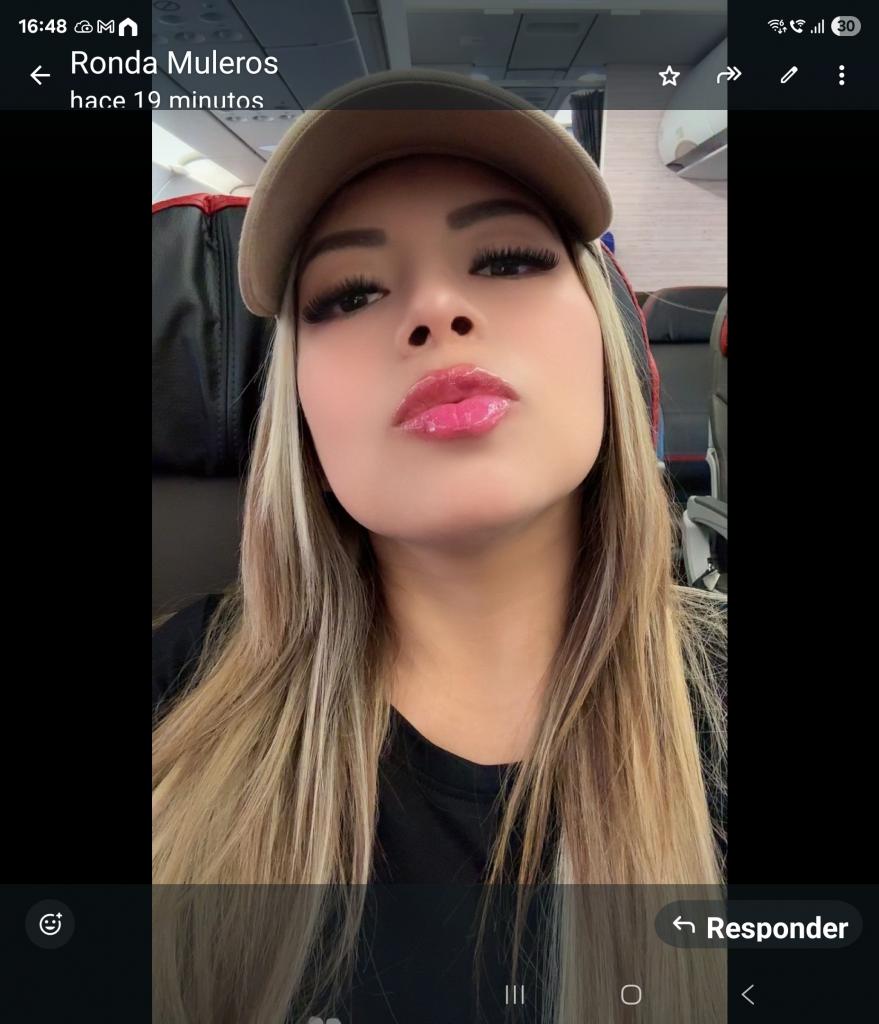Tap Responder to reply
The image size is (879, 1024).
click(759, 927)
